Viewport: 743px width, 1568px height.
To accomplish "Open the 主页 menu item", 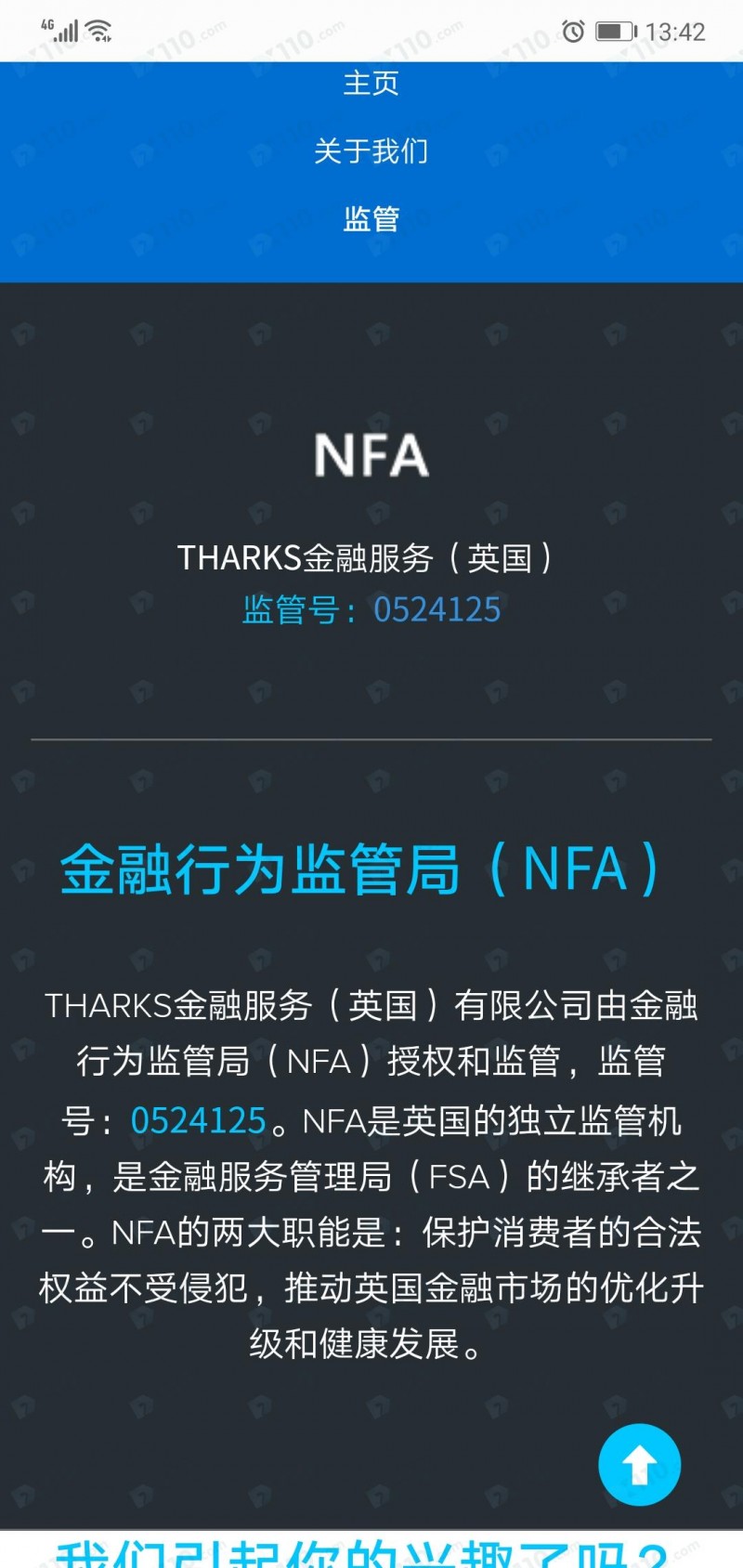I will pos(371,85).
